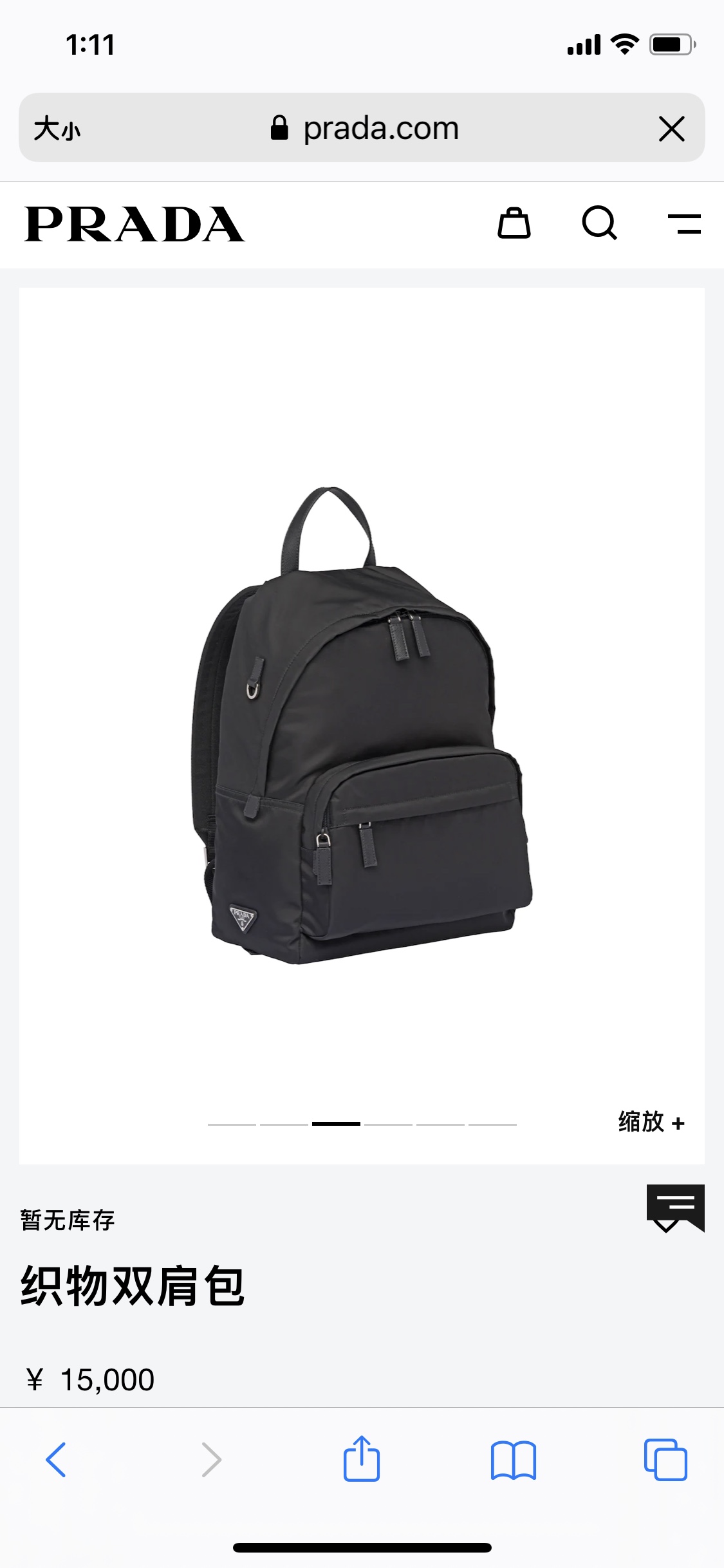
Task: Open the search magnifier on Prada
Action: 599,223
